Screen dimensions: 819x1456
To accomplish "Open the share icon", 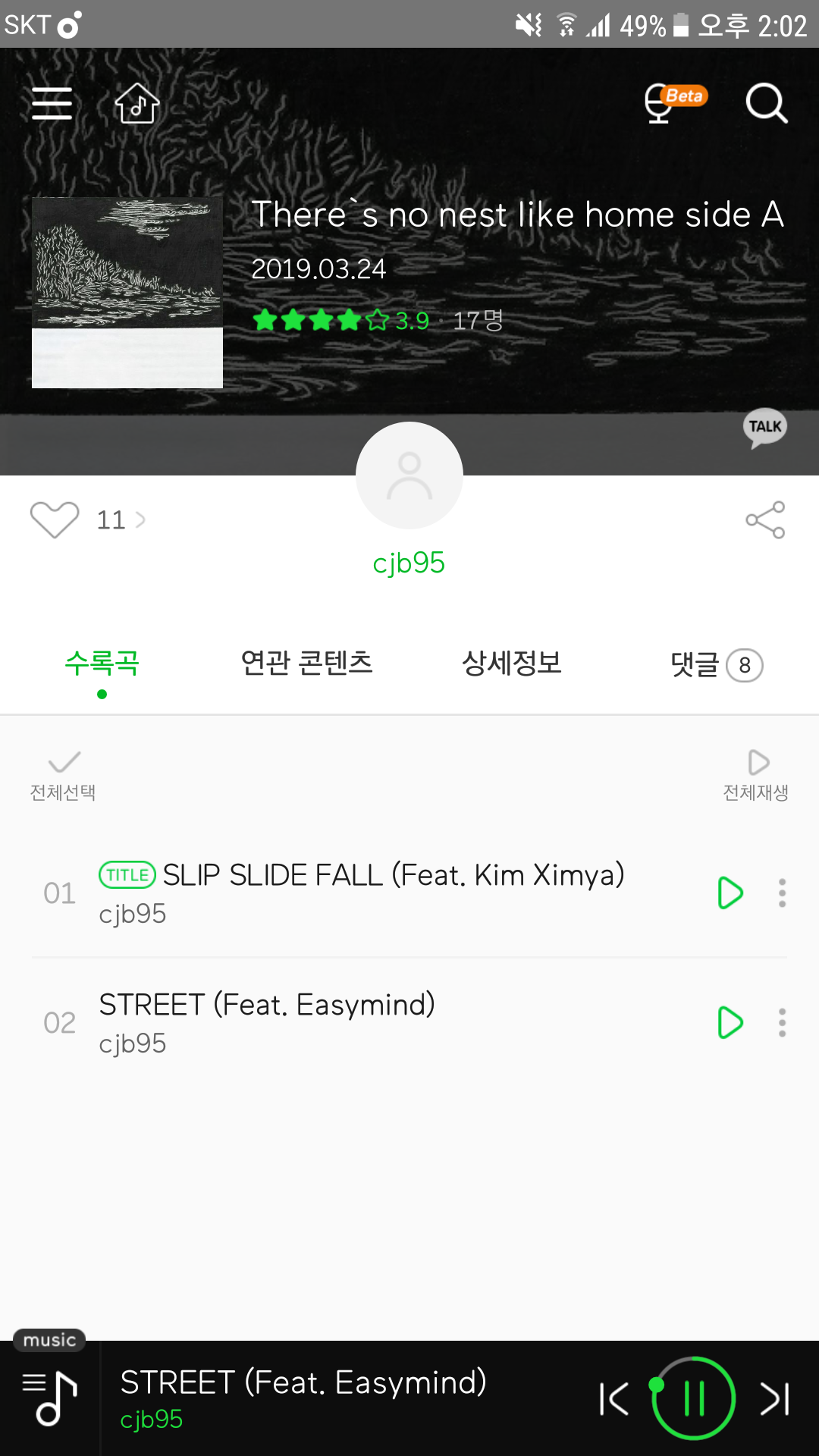I will click(x=764, y=520).
